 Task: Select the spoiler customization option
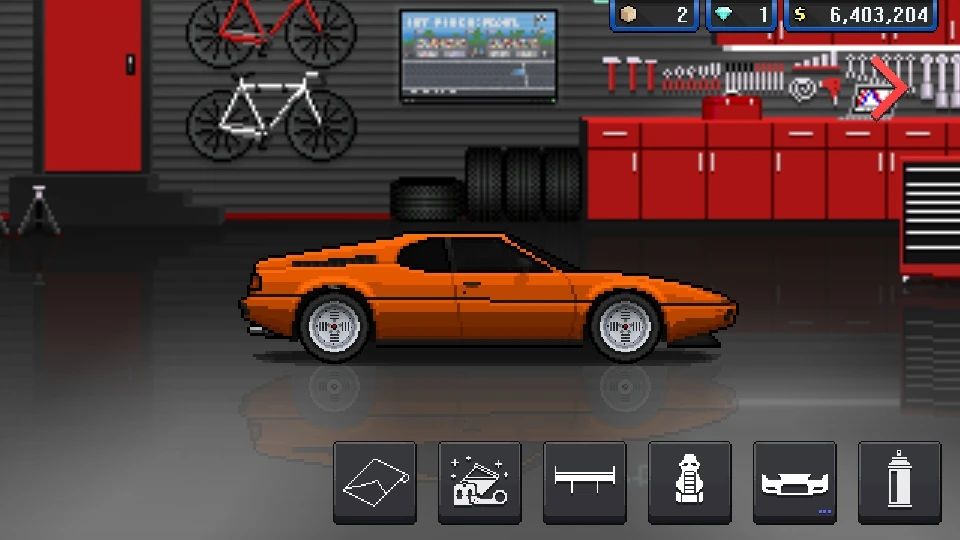tap(585, 483)
